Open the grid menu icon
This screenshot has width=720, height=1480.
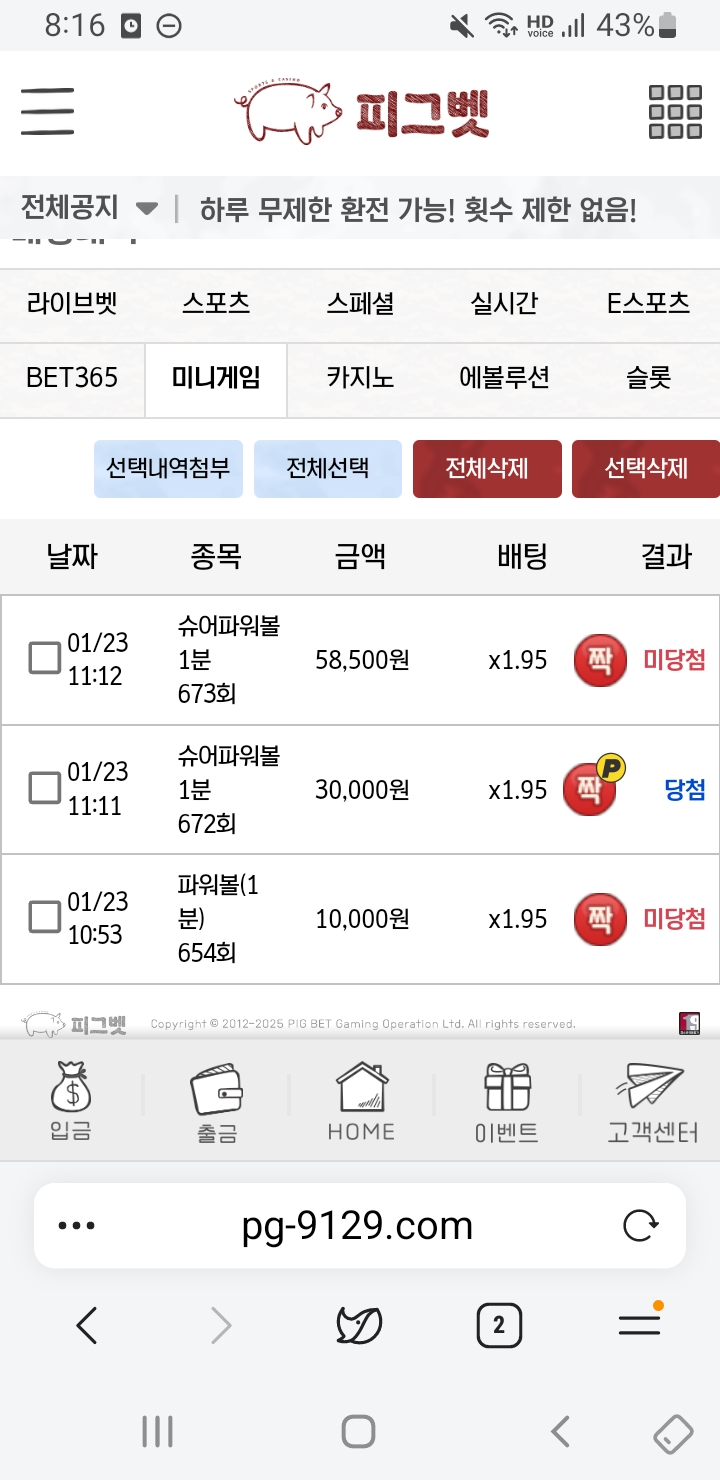click(x=675, y=111)
